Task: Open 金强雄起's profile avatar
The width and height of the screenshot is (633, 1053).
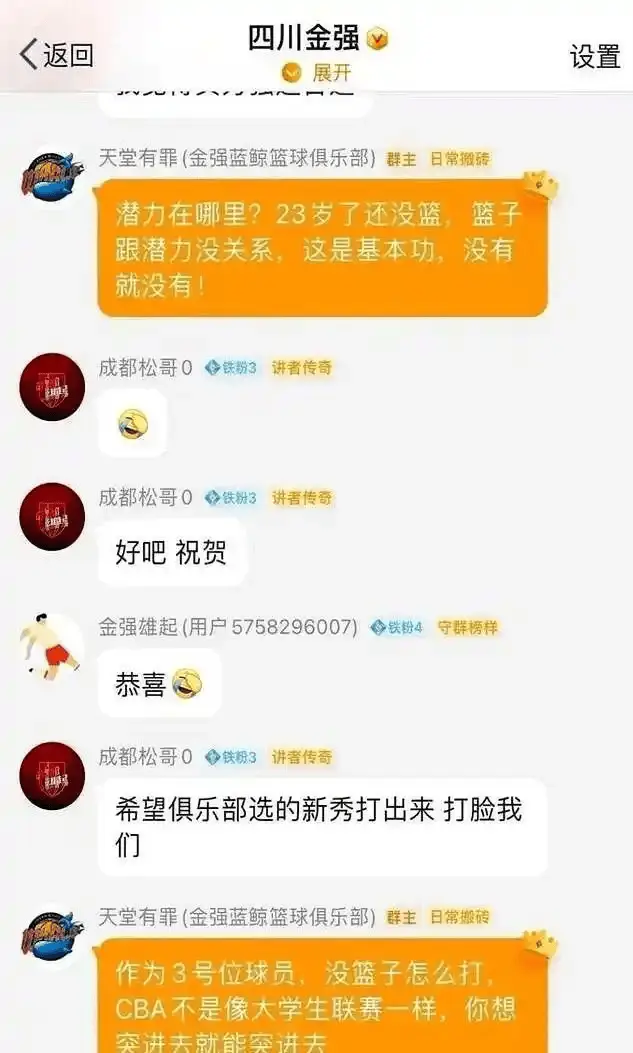Action: (x=52, y=646)
